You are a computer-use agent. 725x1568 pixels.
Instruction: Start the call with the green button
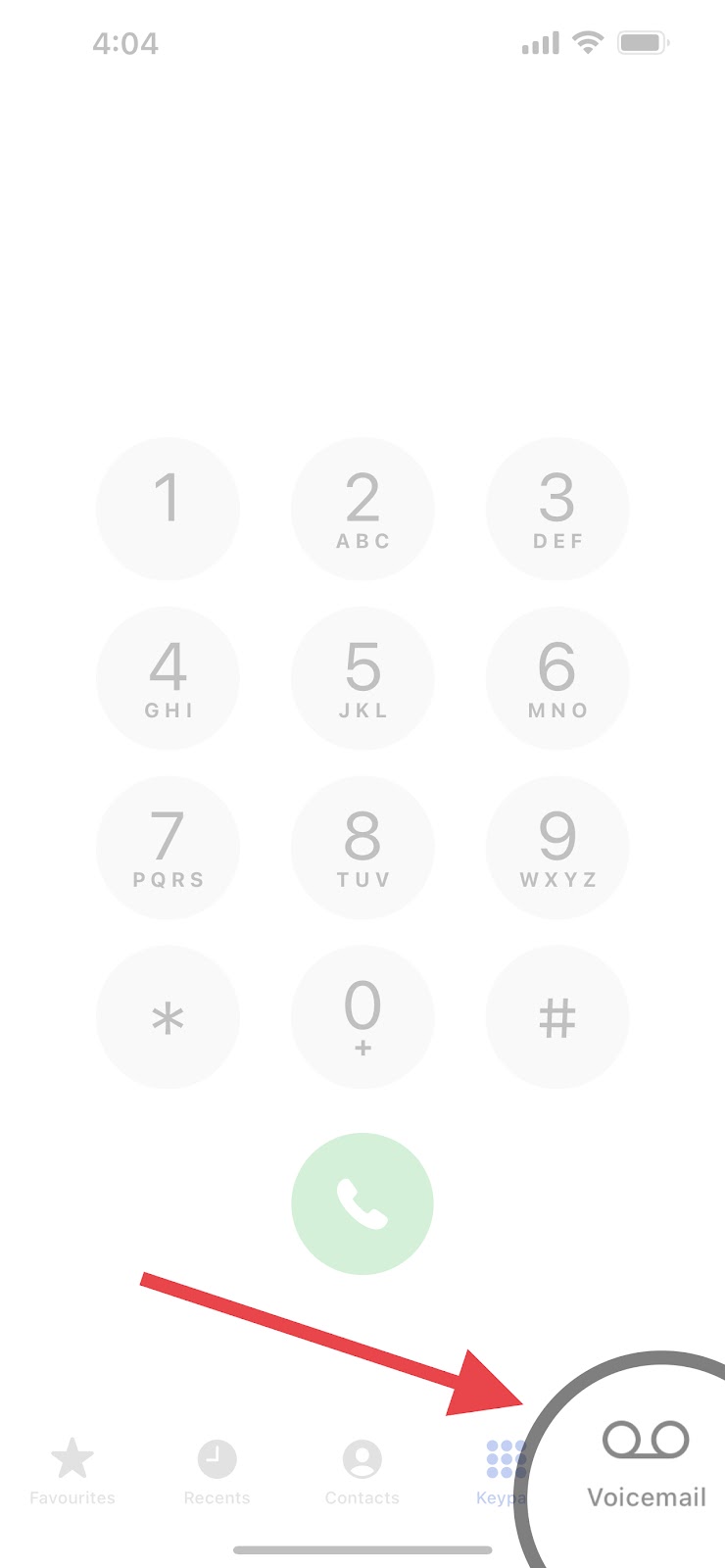(x=362, y=1203)
